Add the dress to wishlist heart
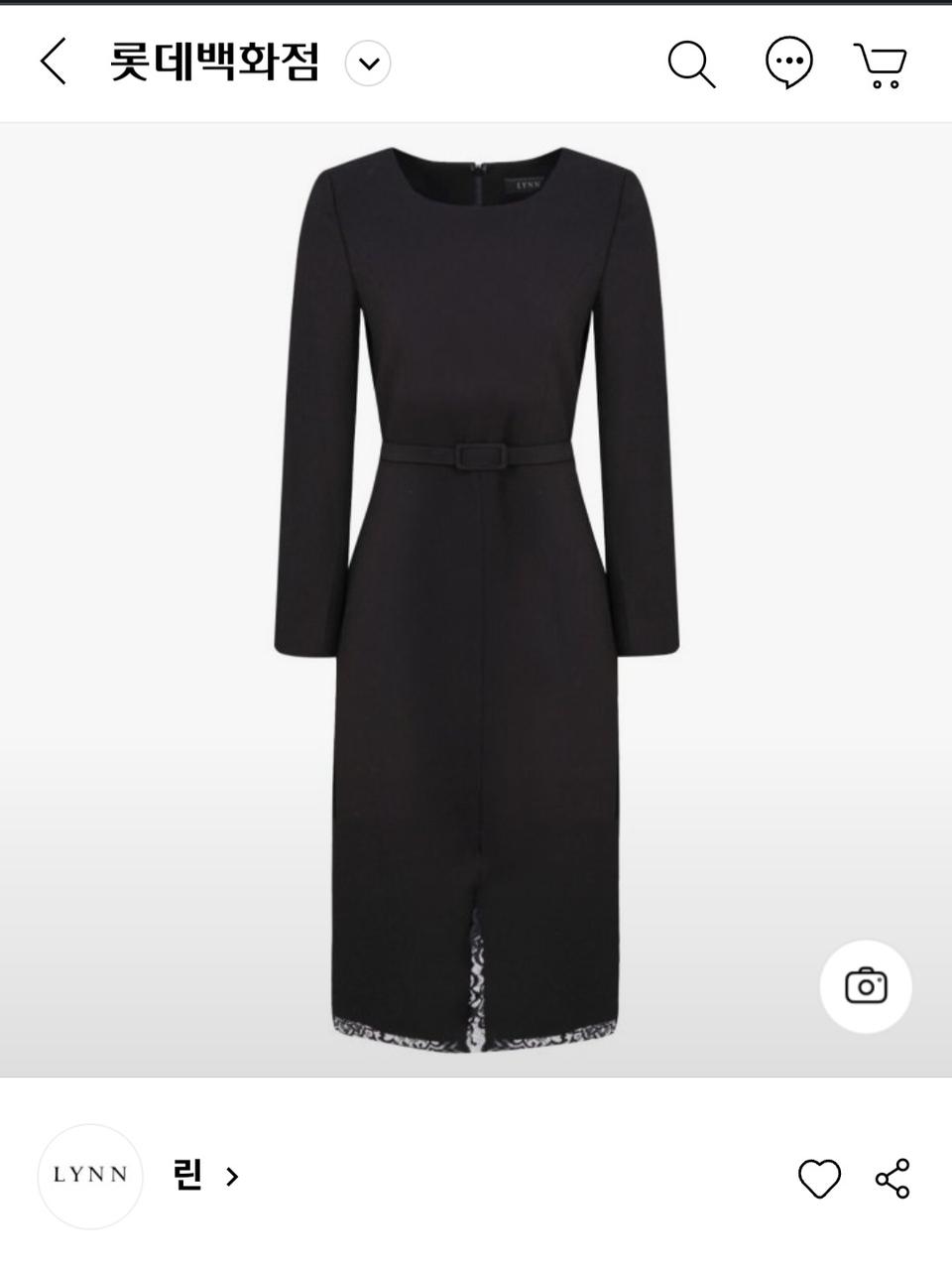 tap(819, 1179)
